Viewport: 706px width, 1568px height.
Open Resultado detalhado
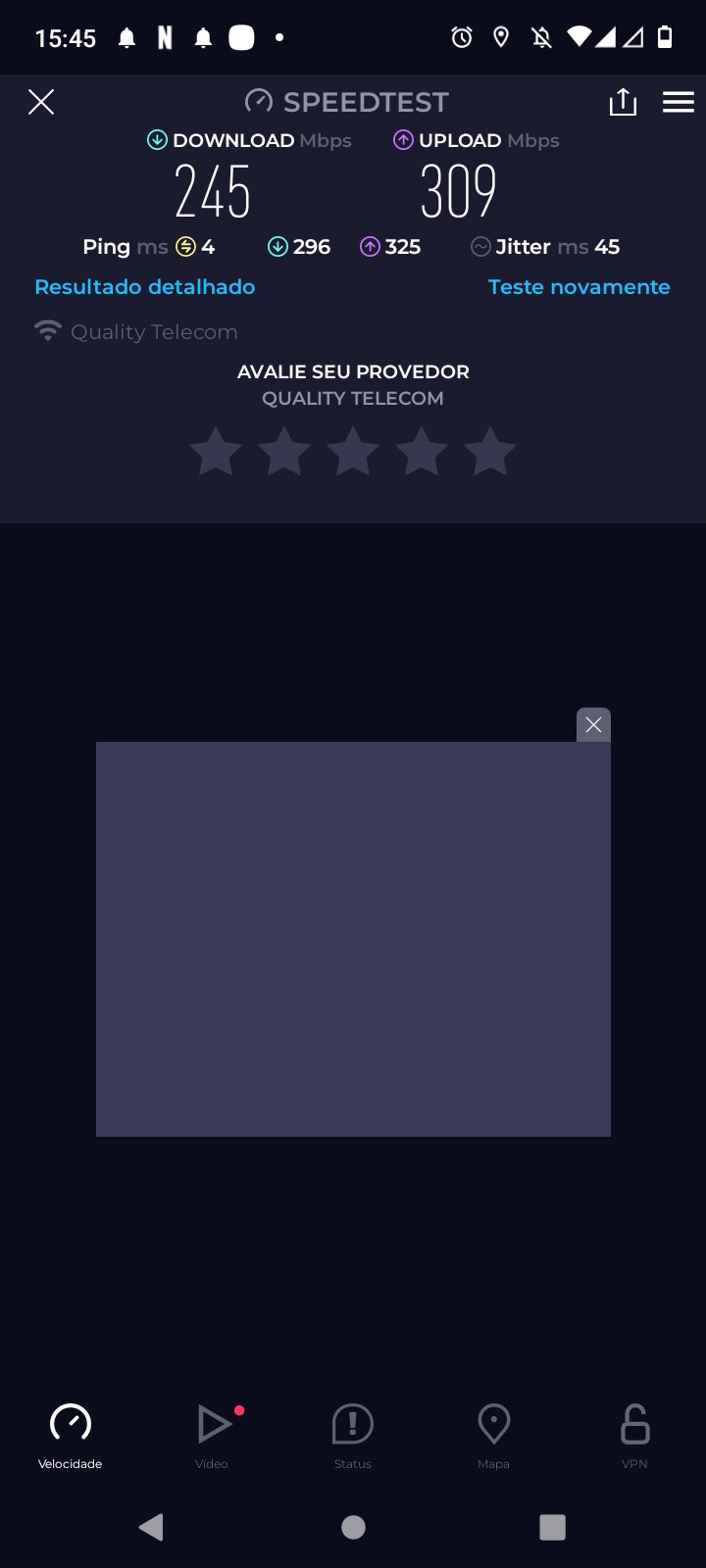tap(145, 287)
